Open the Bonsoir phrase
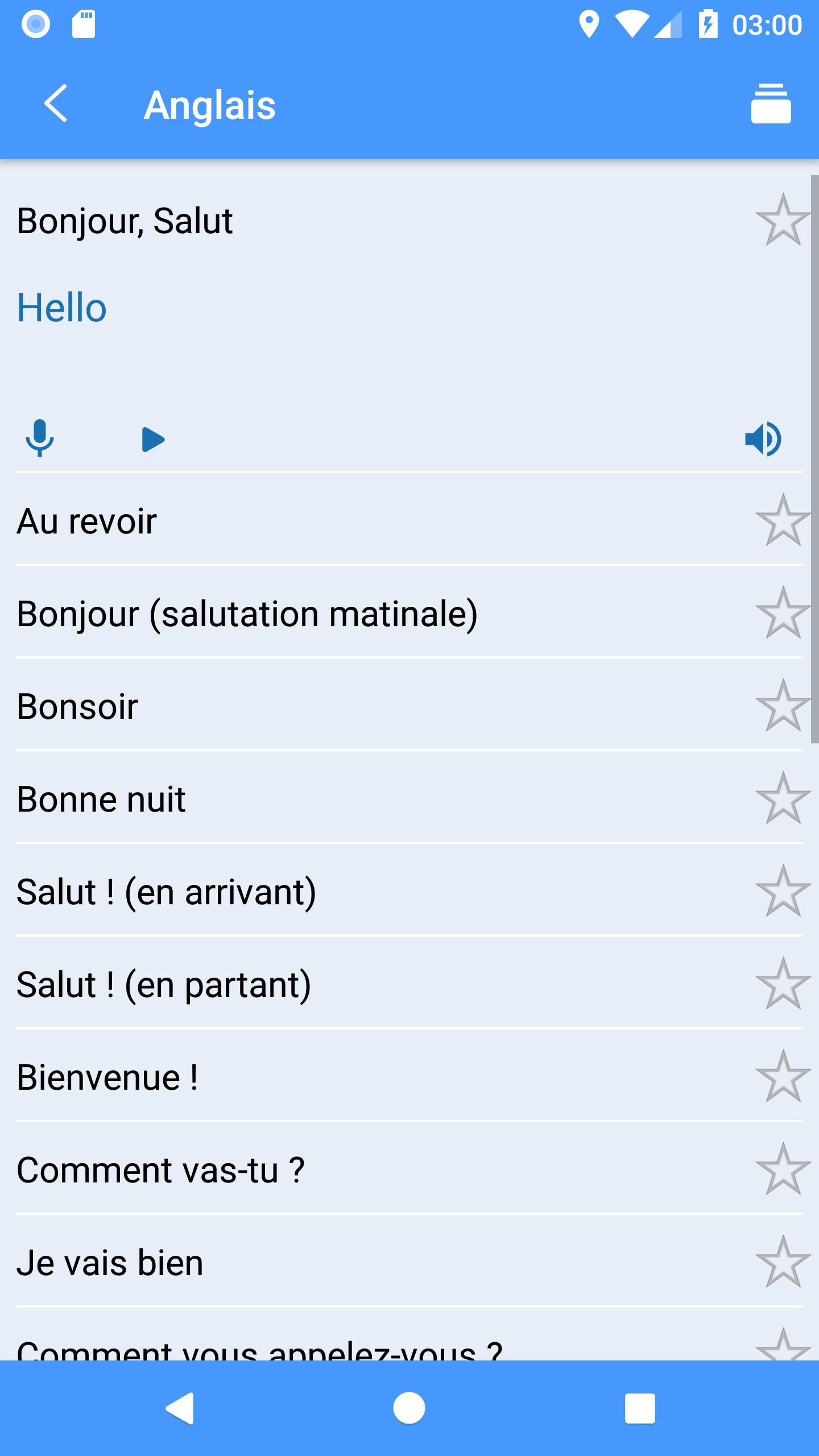Image resolution: width=819 pixels, height=1456 pixels. point(409,705)
